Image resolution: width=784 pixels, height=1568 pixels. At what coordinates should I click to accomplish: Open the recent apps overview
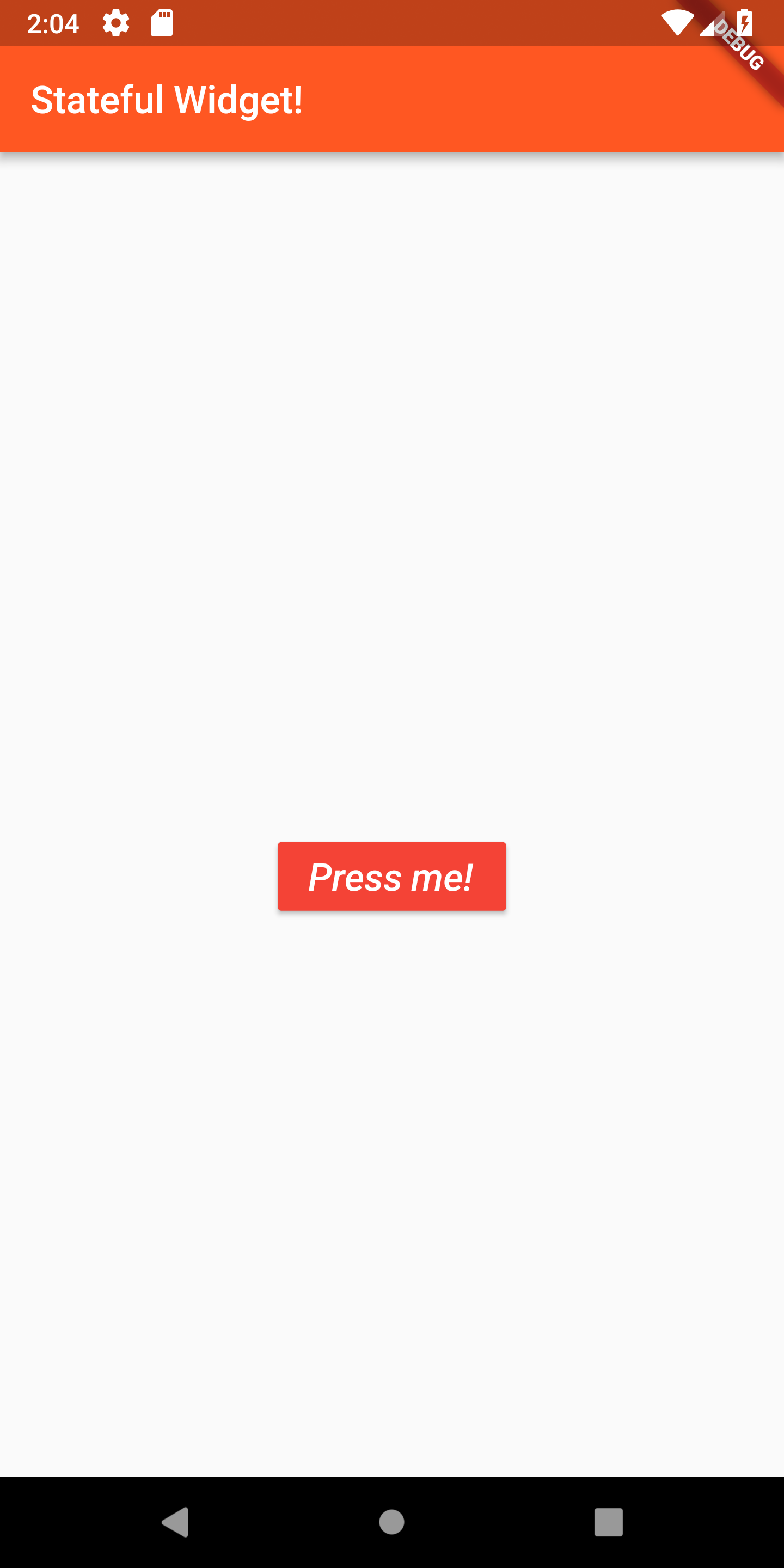[x=609, y=1522]
